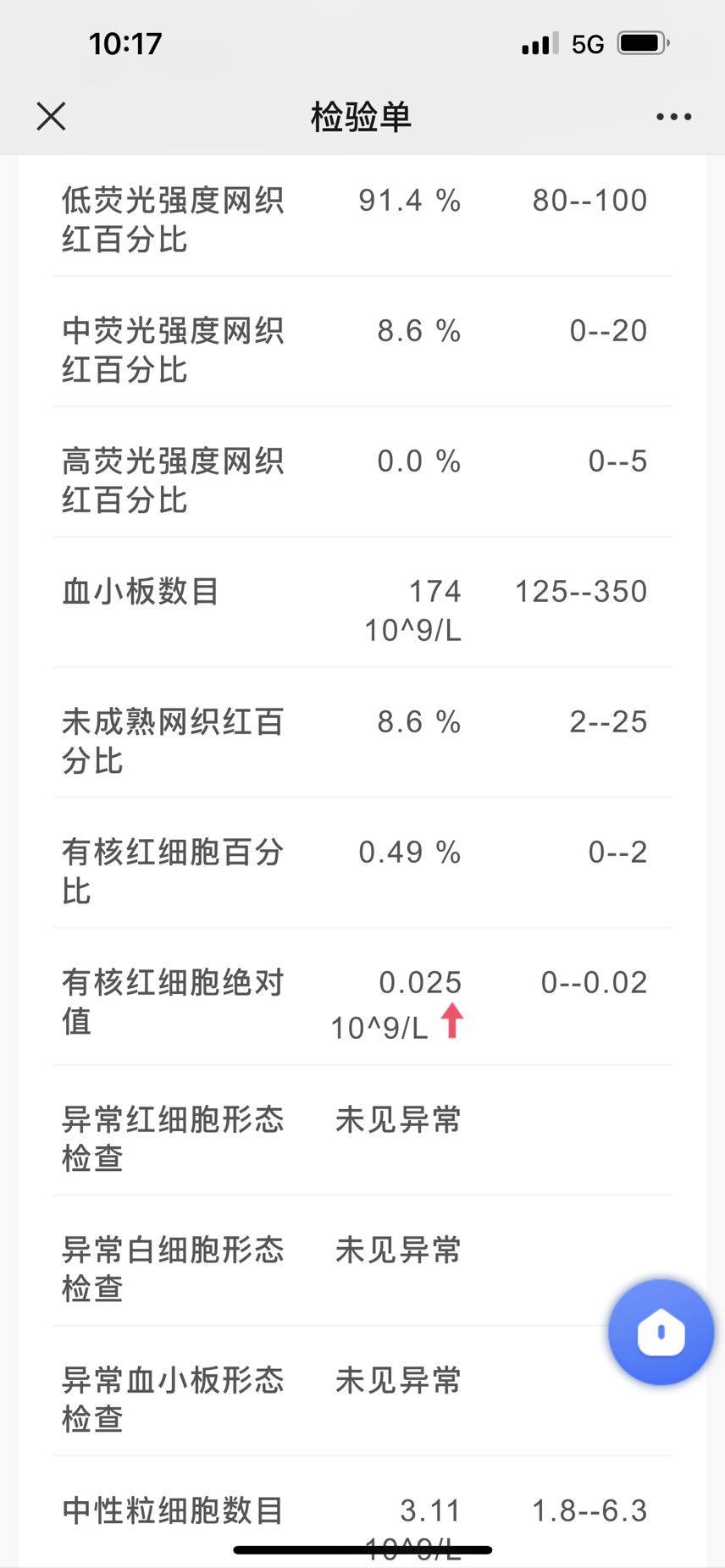This screenshot has width=725, height=1568.
Task: Tap the blue floating home button
Action: click(x=661, y=1332)
